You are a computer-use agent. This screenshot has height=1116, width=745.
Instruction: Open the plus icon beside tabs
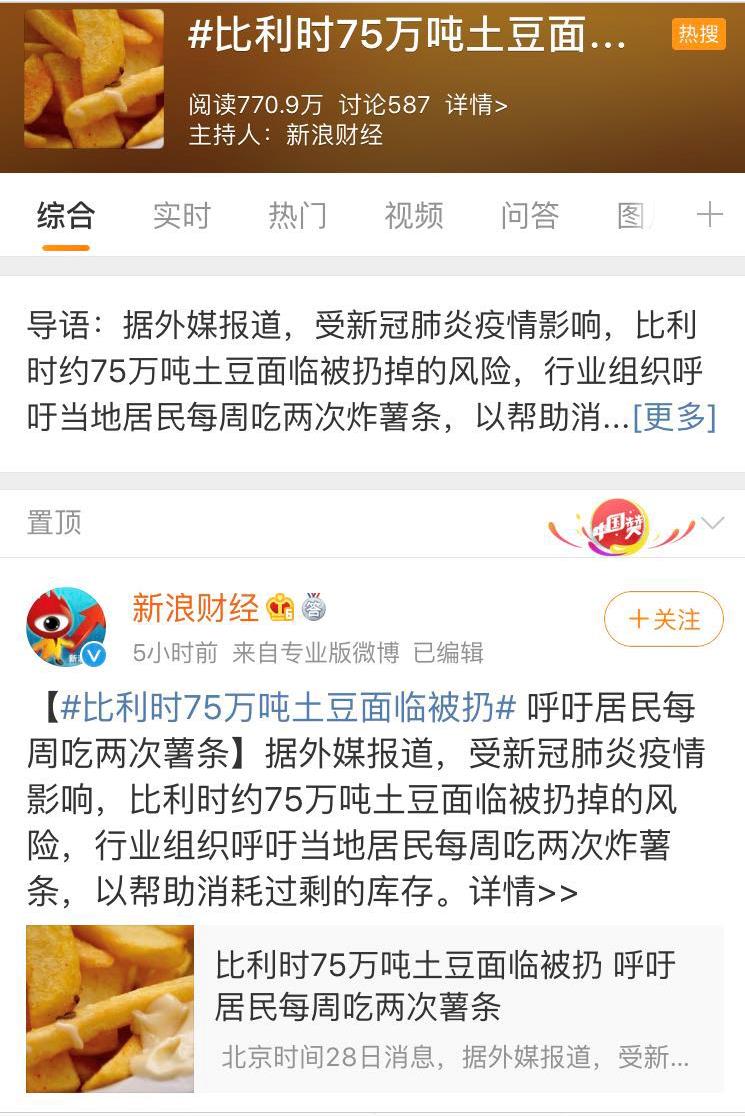[x=709, y=215]
